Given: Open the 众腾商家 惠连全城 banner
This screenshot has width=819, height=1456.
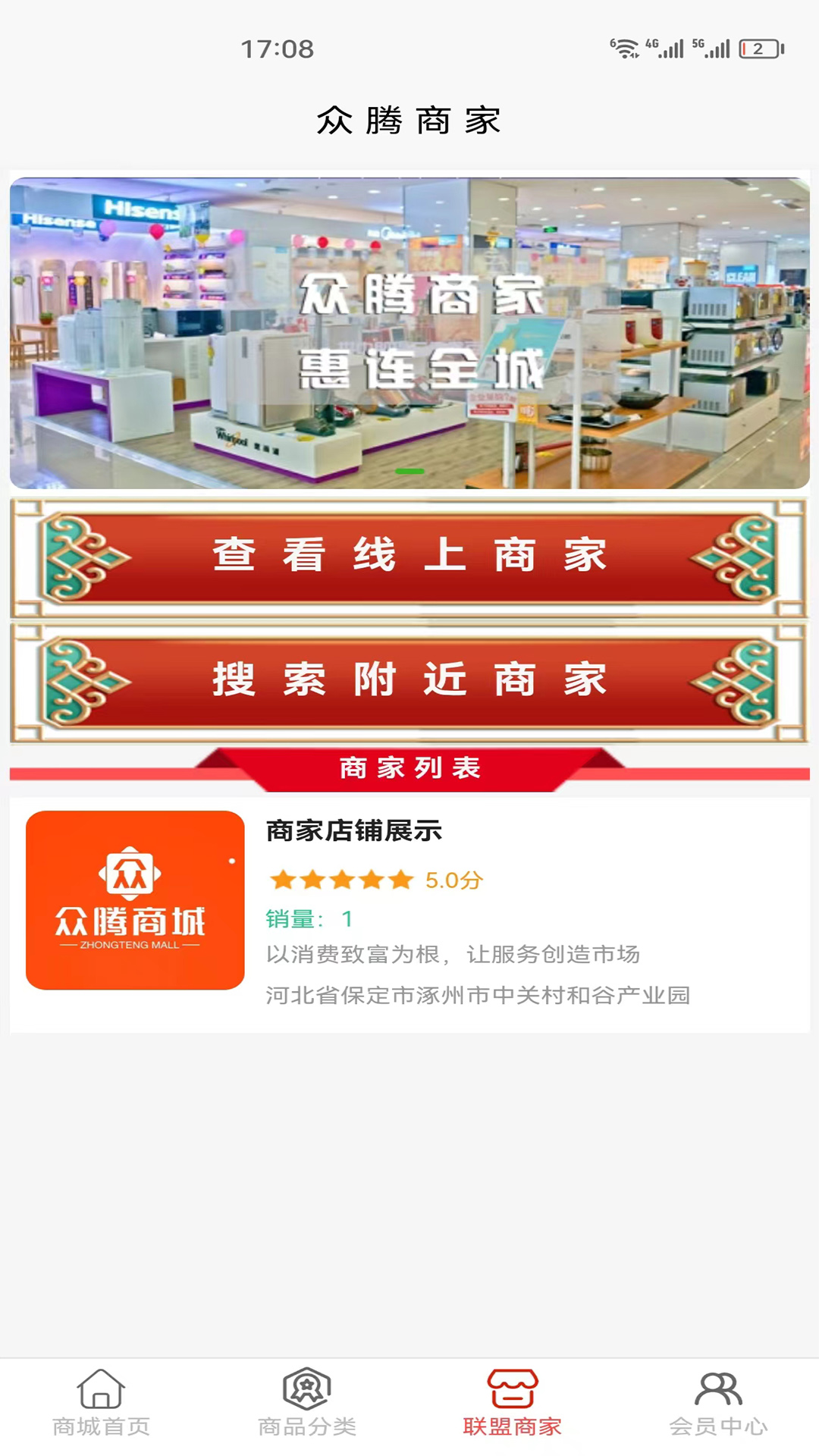Looking at the screenshot, I should point(409,332).
